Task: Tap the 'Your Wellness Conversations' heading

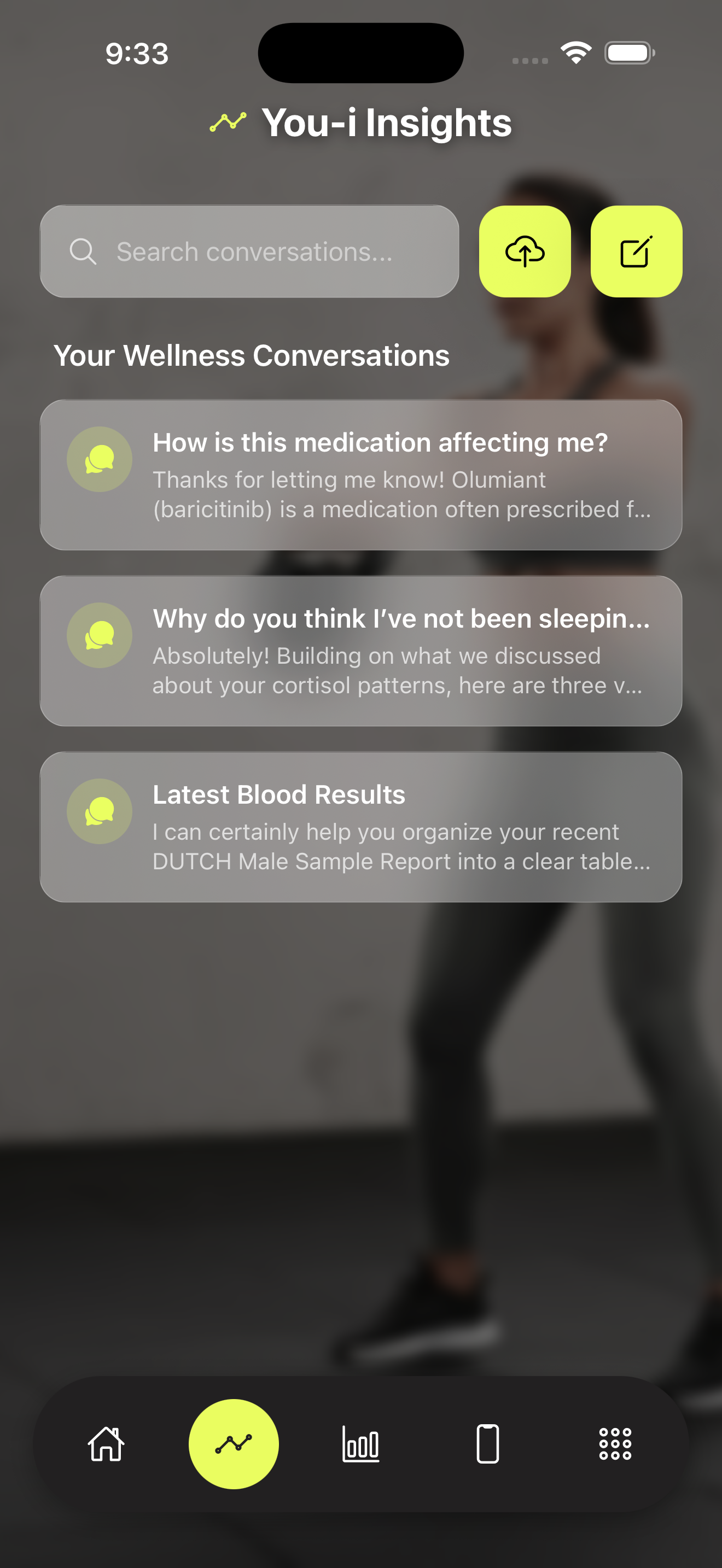Action: (252, 355)
